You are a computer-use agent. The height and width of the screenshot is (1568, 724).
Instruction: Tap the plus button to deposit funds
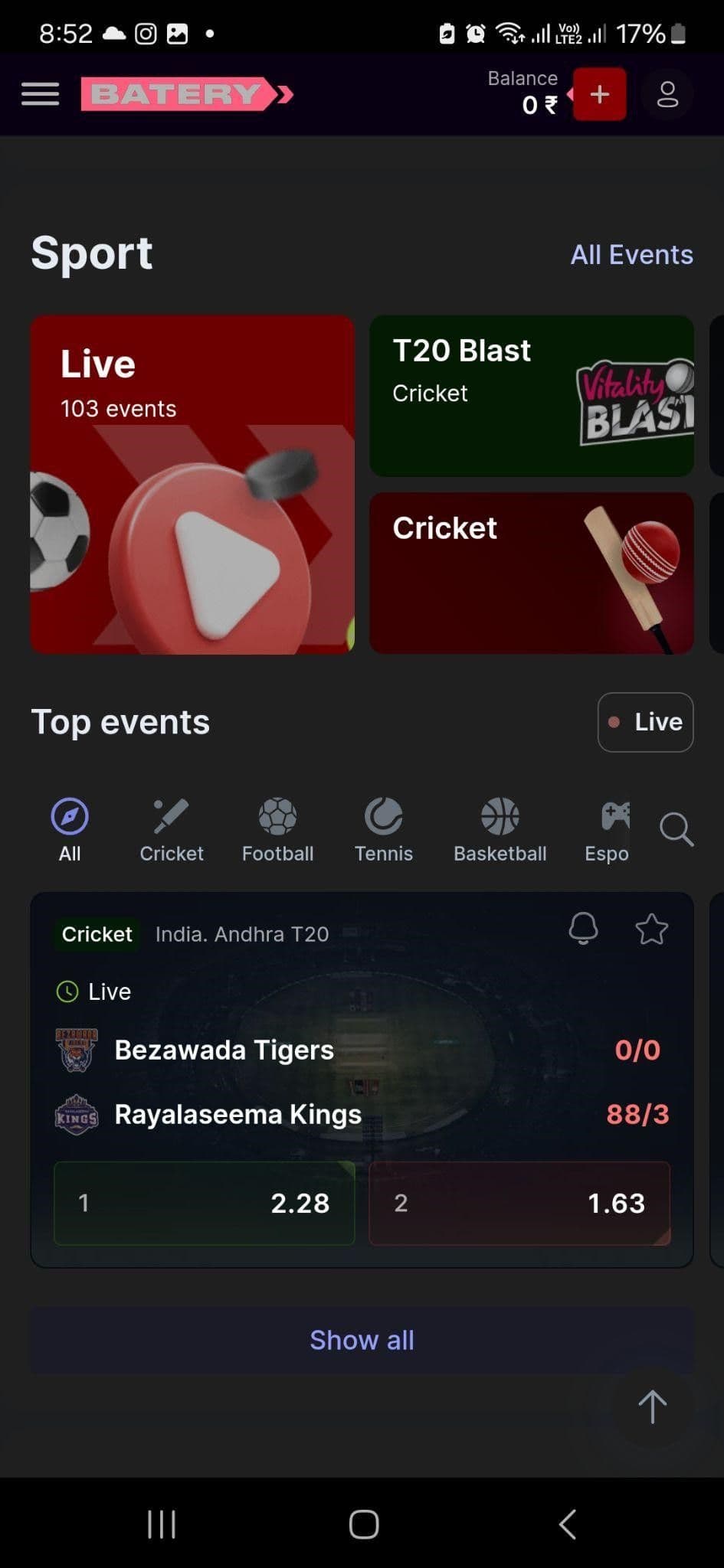click(x=598, y=93)
